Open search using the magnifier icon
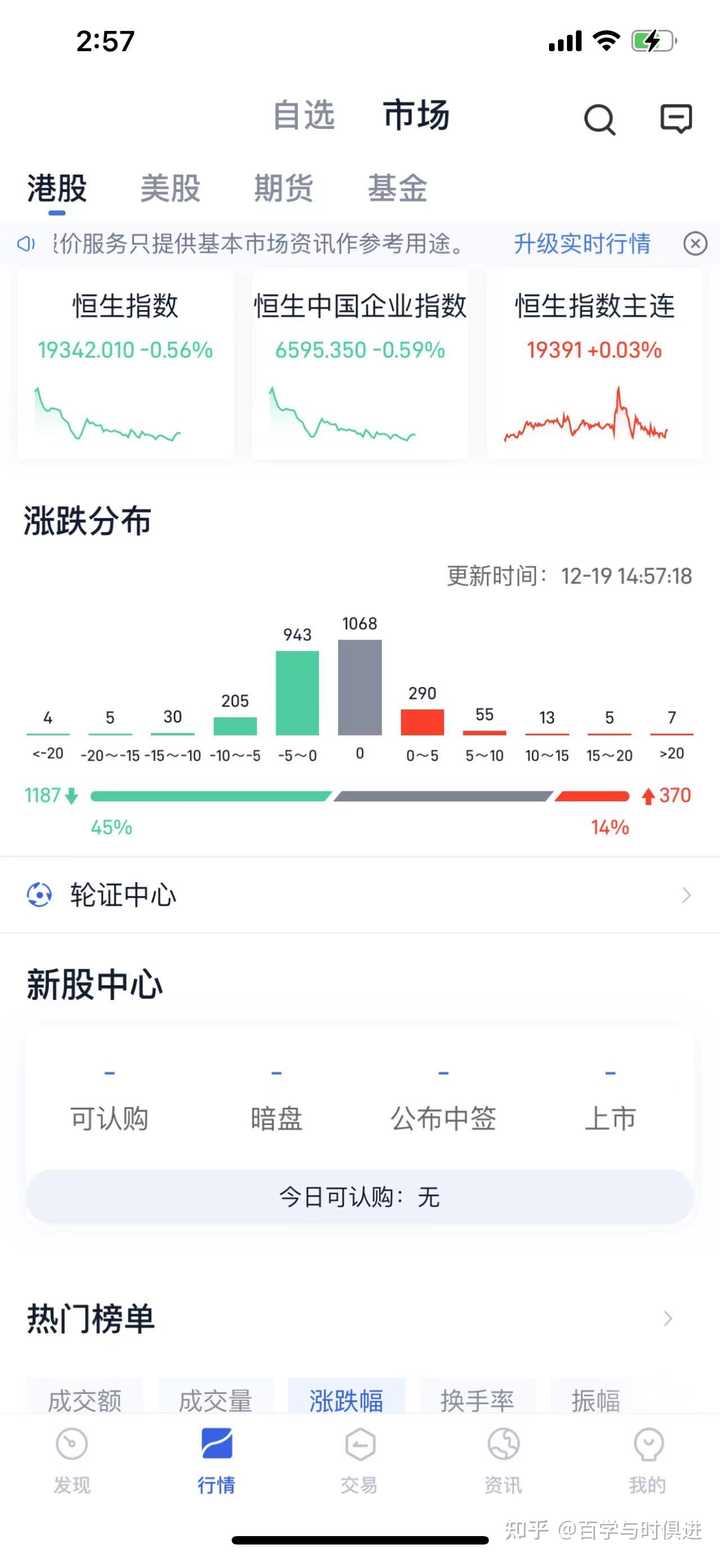 tap(599, 119)
